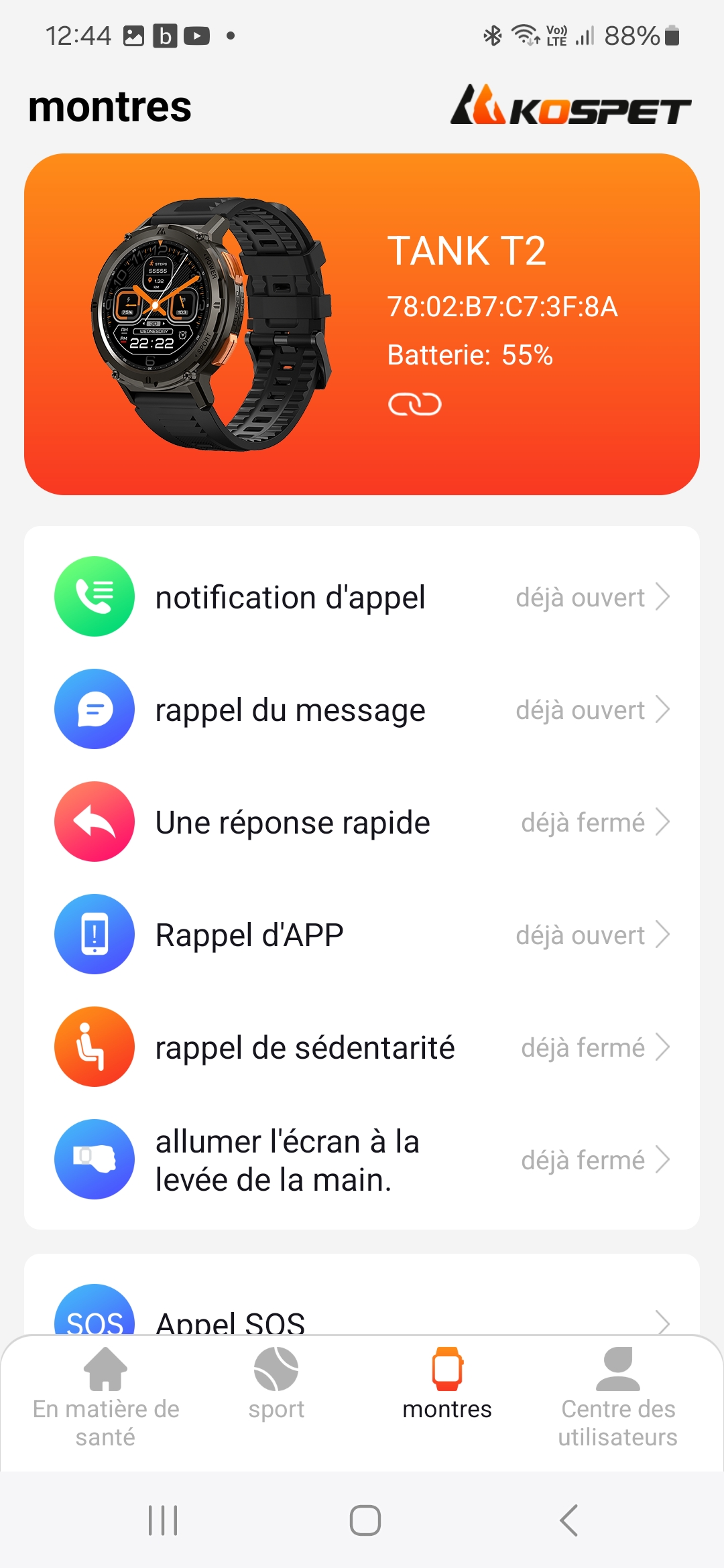Open allumer l'écran à la levée settings
Viewport: 724px width, 1568px height.
point(362,1159)
